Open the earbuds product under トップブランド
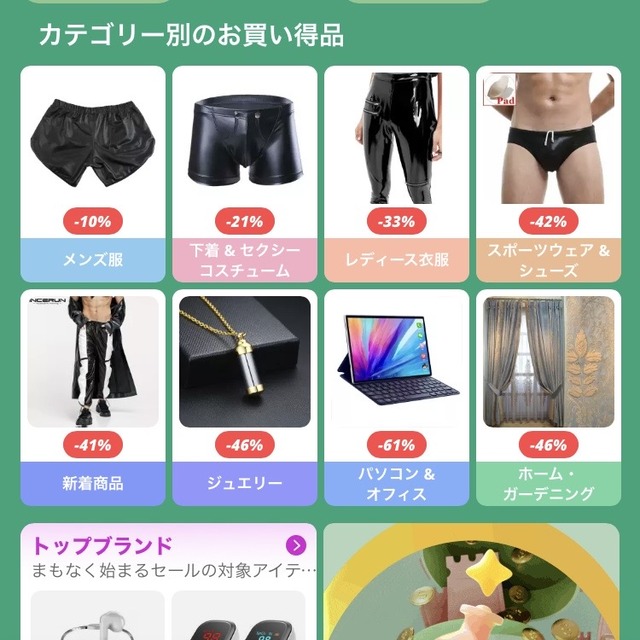Viewport: 640px width, 640px height. (98, 615)
